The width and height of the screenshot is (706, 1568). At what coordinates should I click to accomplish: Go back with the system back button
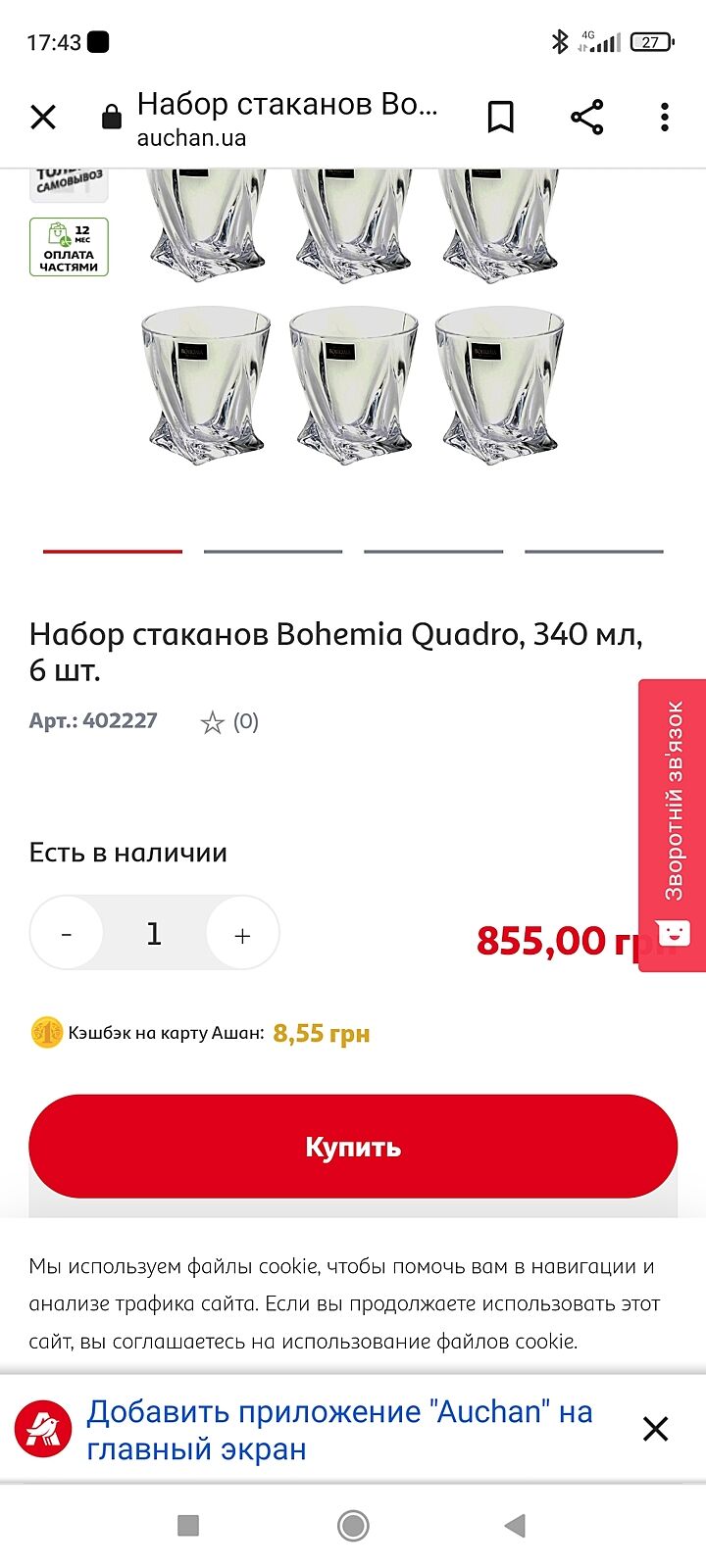point(515,1525)
